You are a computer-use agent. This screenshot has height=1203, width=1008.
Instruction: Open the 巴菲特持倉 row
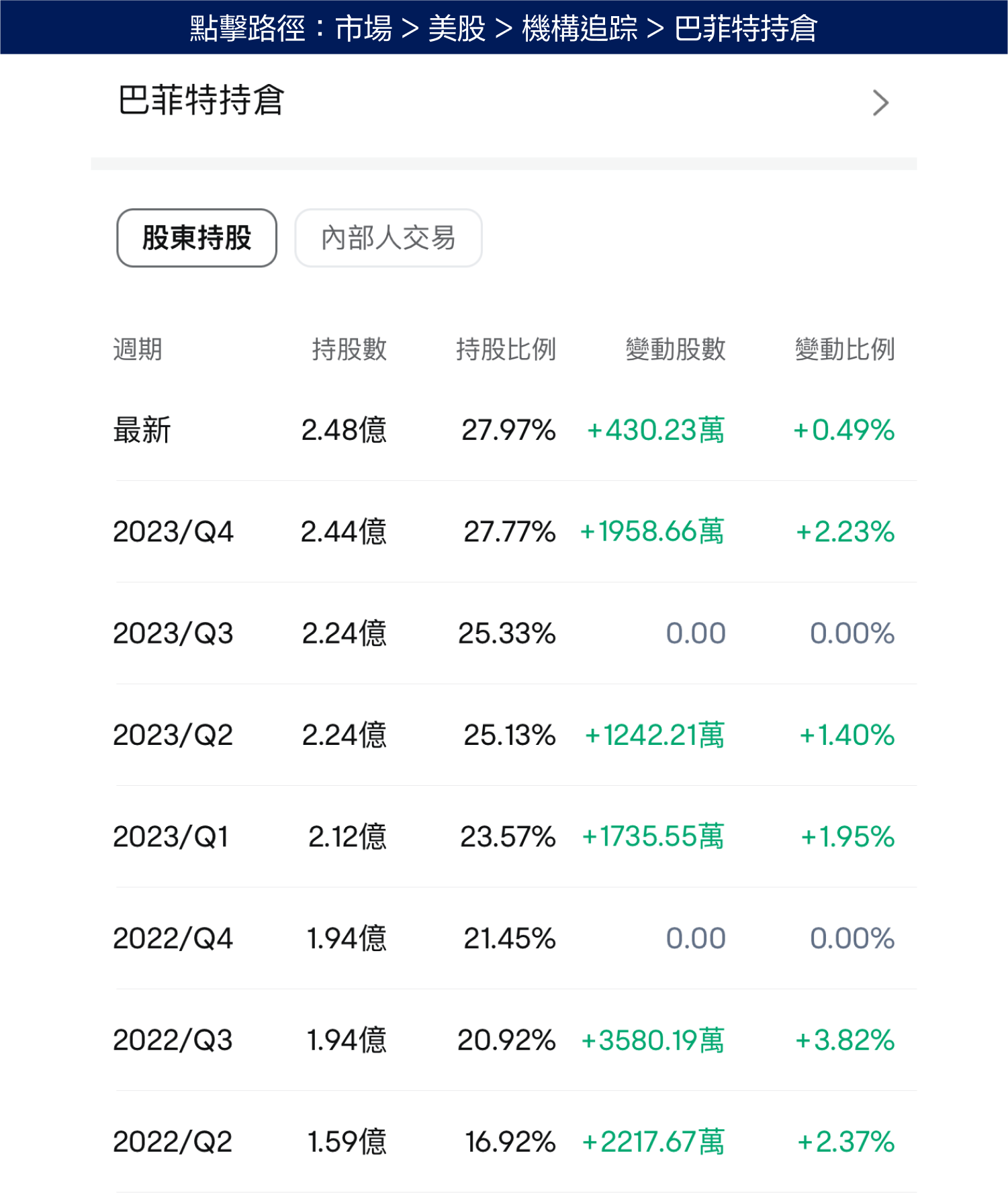click(x=504, y=102)
